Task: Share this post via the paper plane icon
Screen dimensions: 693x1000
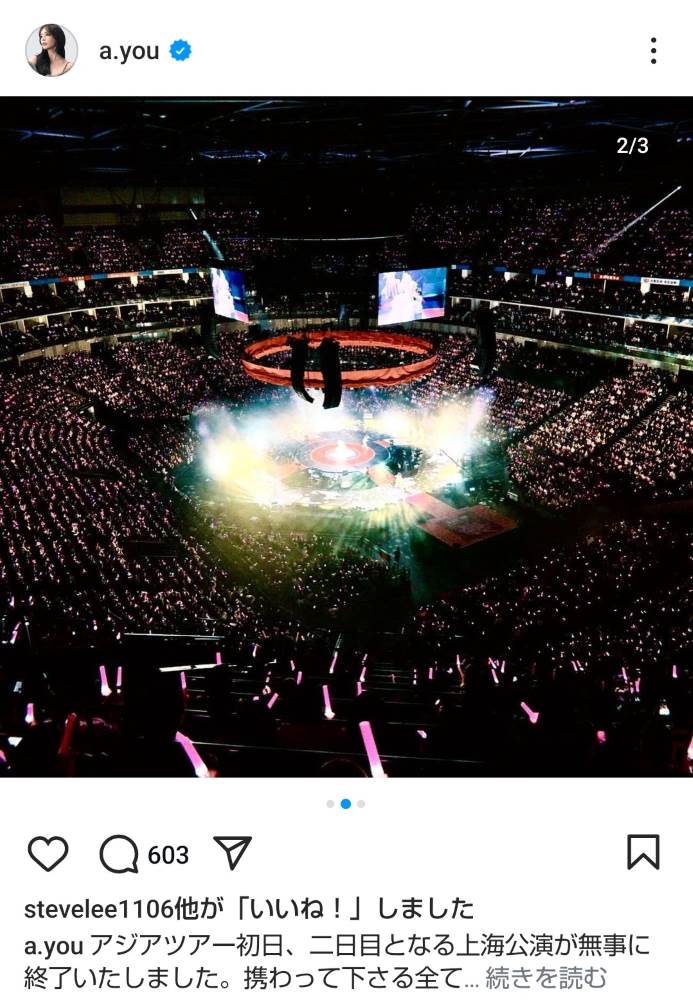Action: [232, 853]
